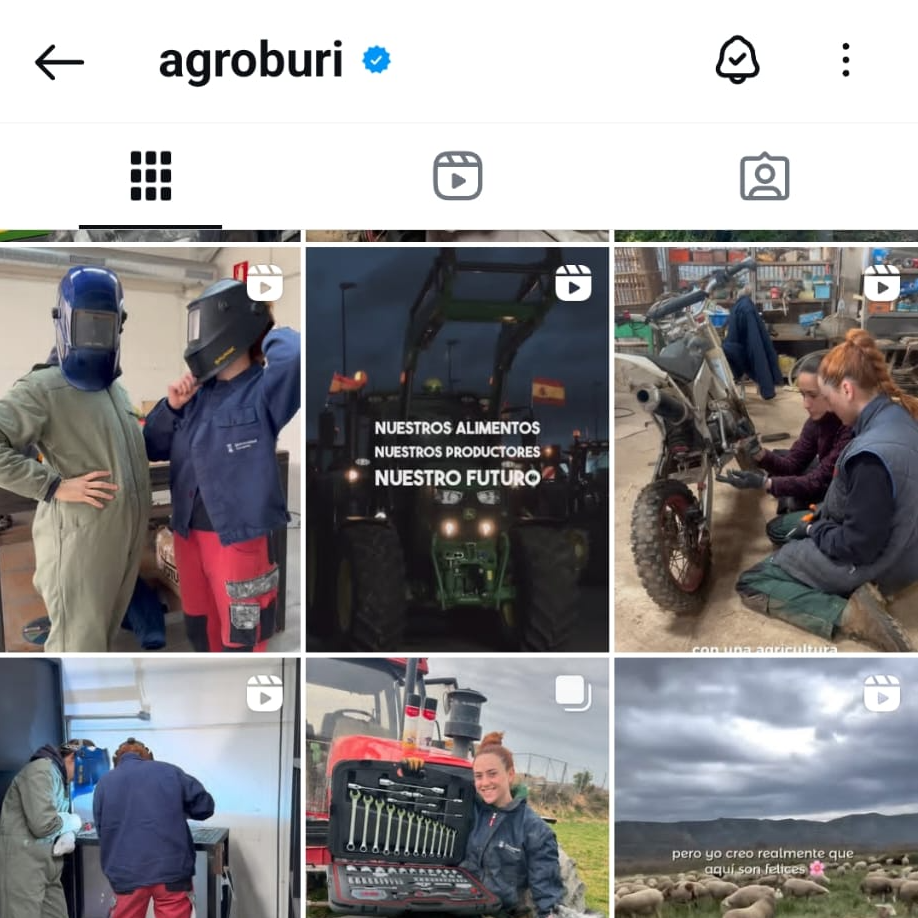Open the carousel post with wrench set

(457, 787)
